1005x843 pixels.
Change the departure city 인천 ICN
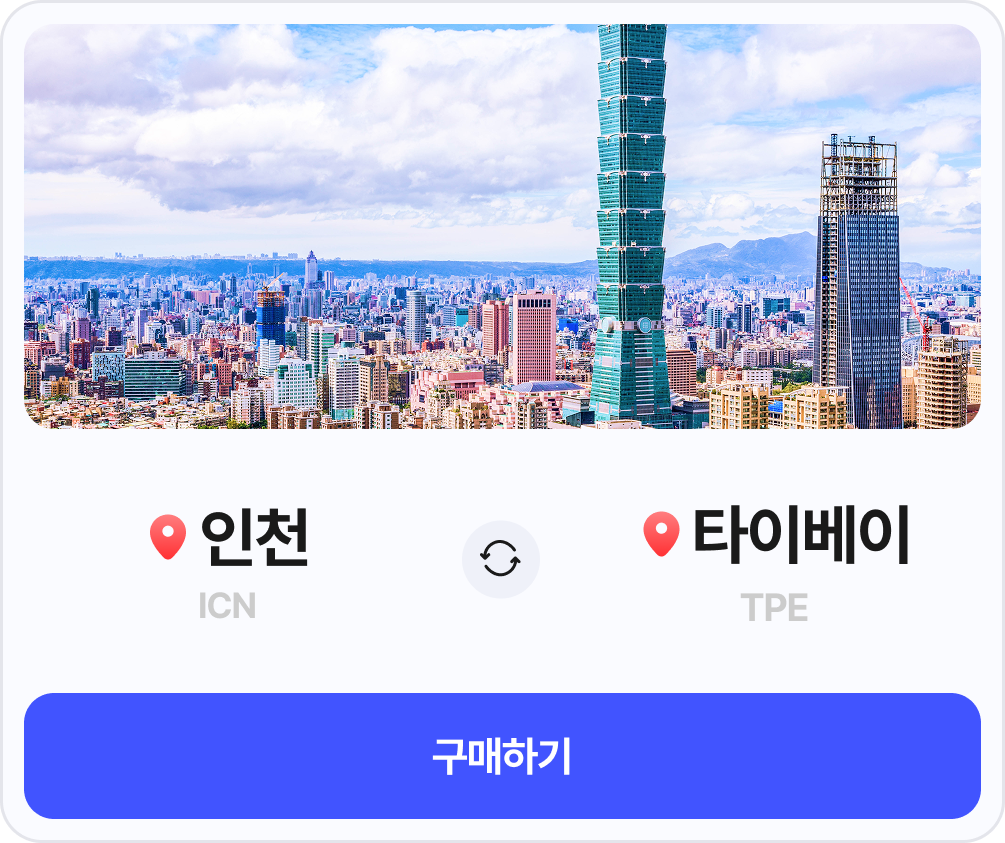click(x=230, y=559)
